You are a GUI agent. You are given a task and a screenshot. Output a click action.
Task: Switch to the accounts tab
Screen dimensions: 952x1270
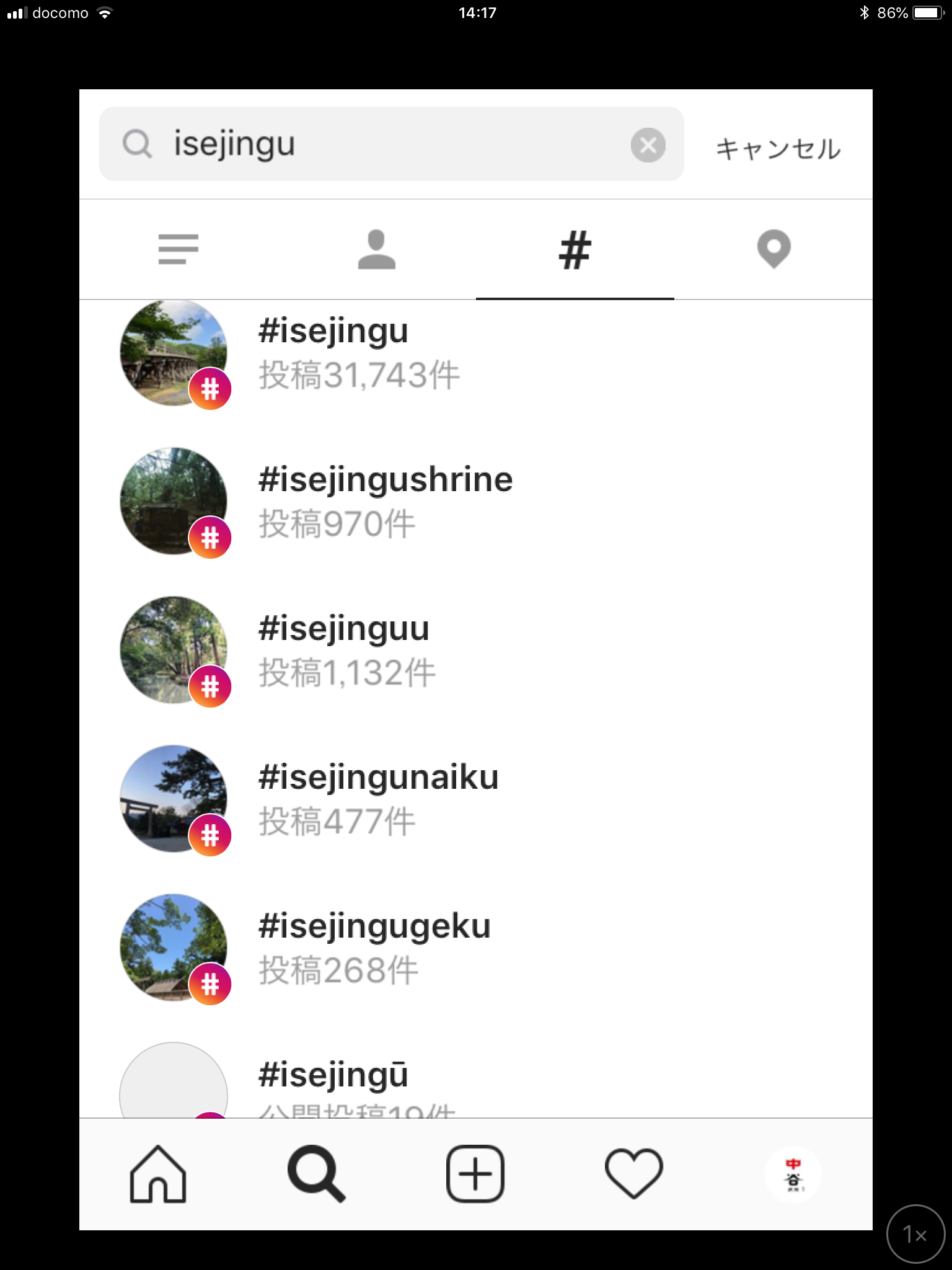(377, 249)
